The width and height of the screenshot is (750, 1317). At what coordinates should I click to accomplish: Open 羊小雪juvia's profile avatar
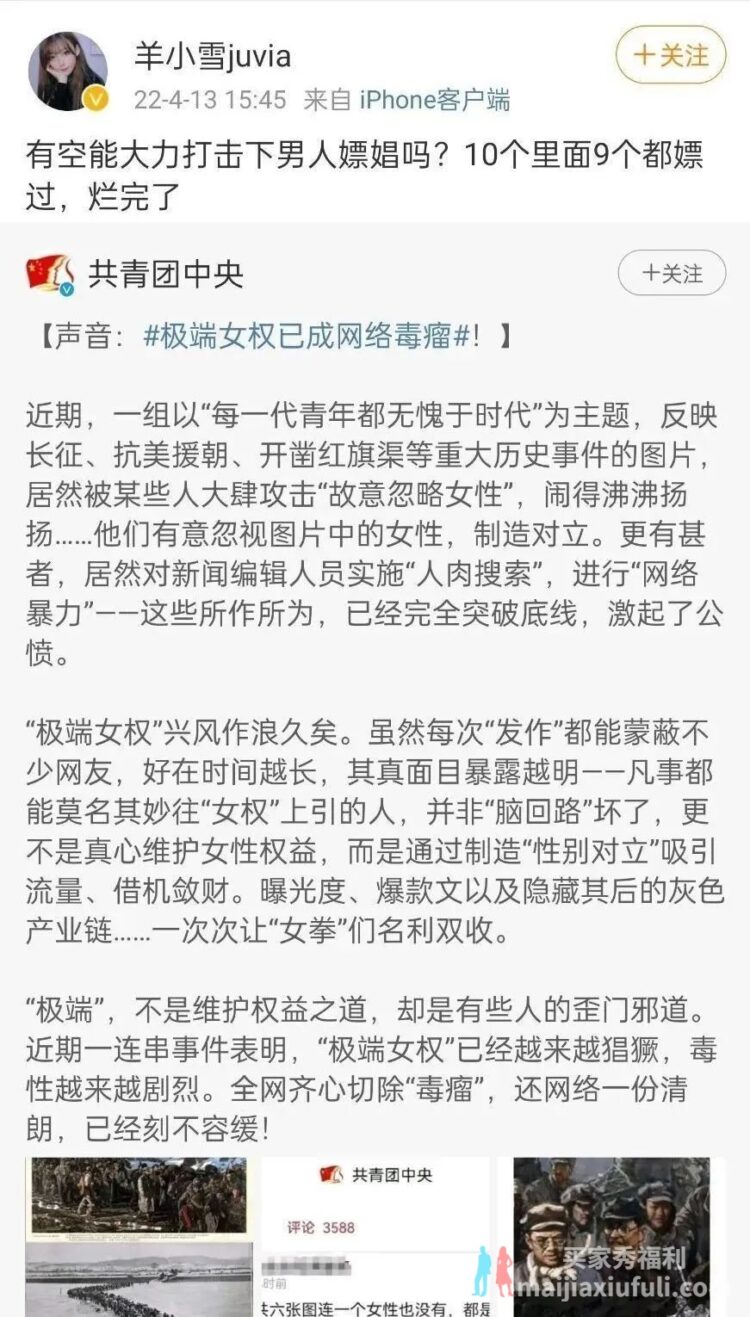[68, 71]
